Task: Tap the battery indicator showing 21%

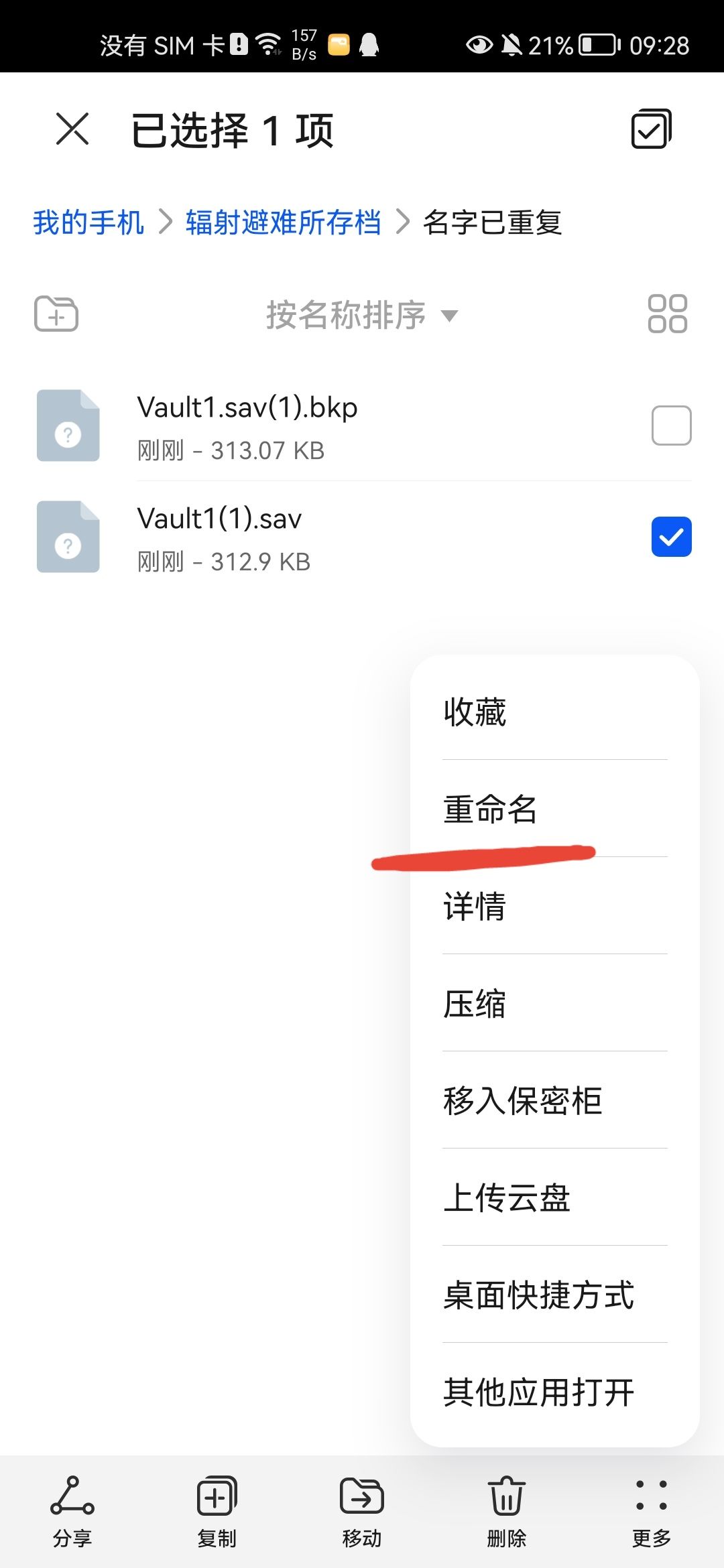Action: 590,44
